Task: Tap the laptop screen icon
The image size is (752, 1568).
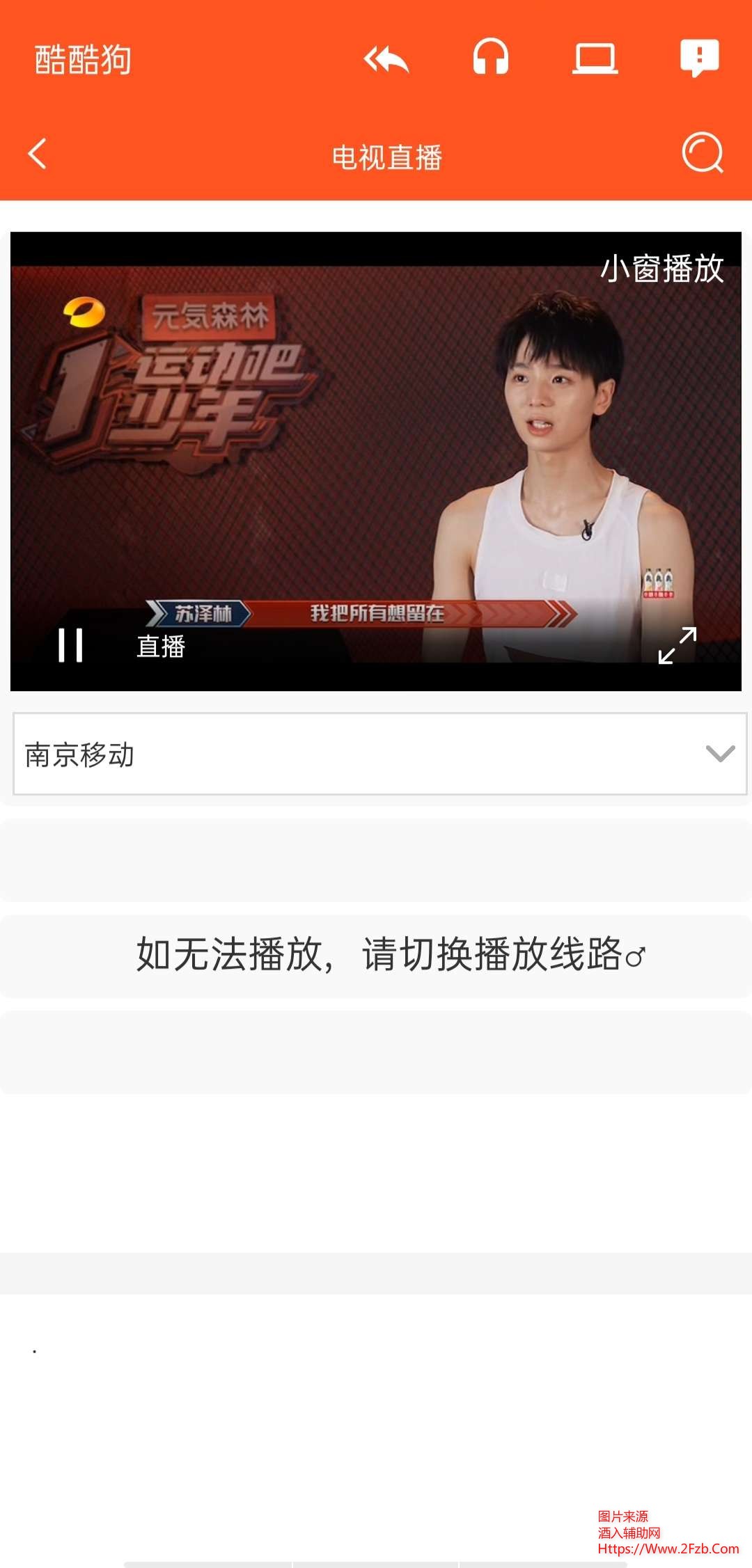Action: click(595, 58)
